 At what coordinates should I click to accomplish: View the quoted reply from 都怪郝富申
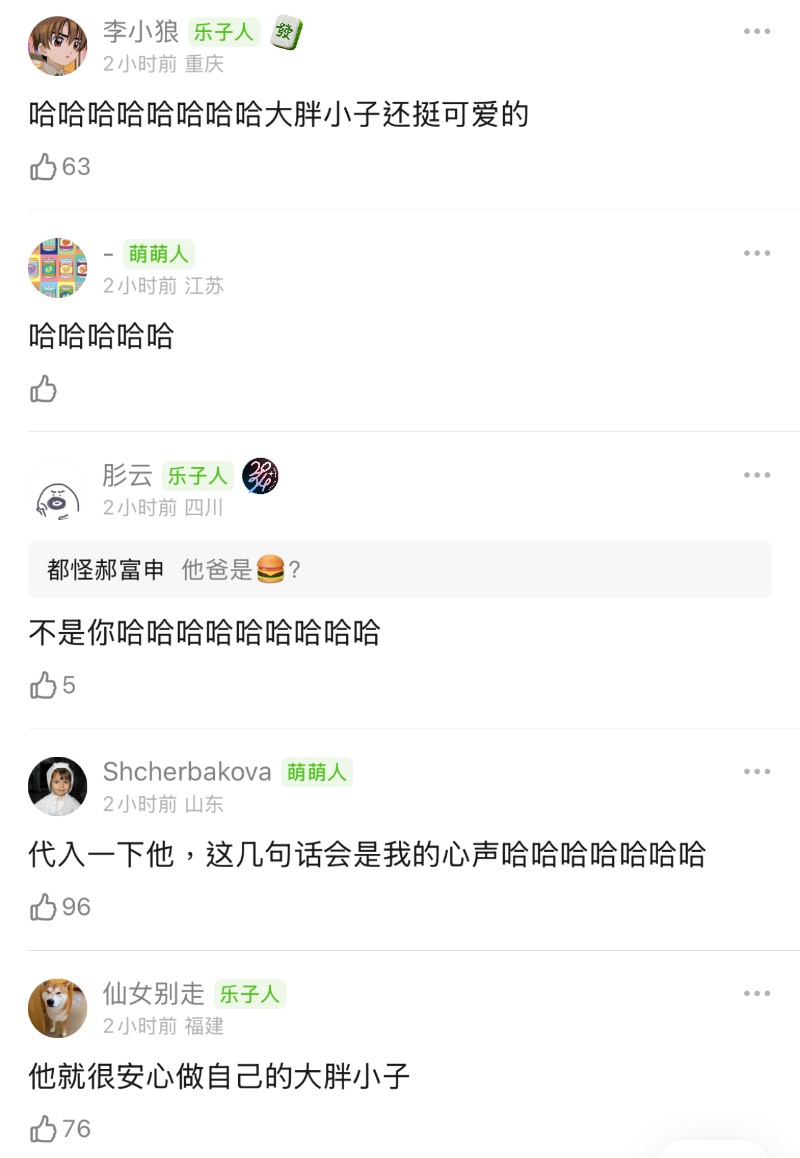coord(399,570)
